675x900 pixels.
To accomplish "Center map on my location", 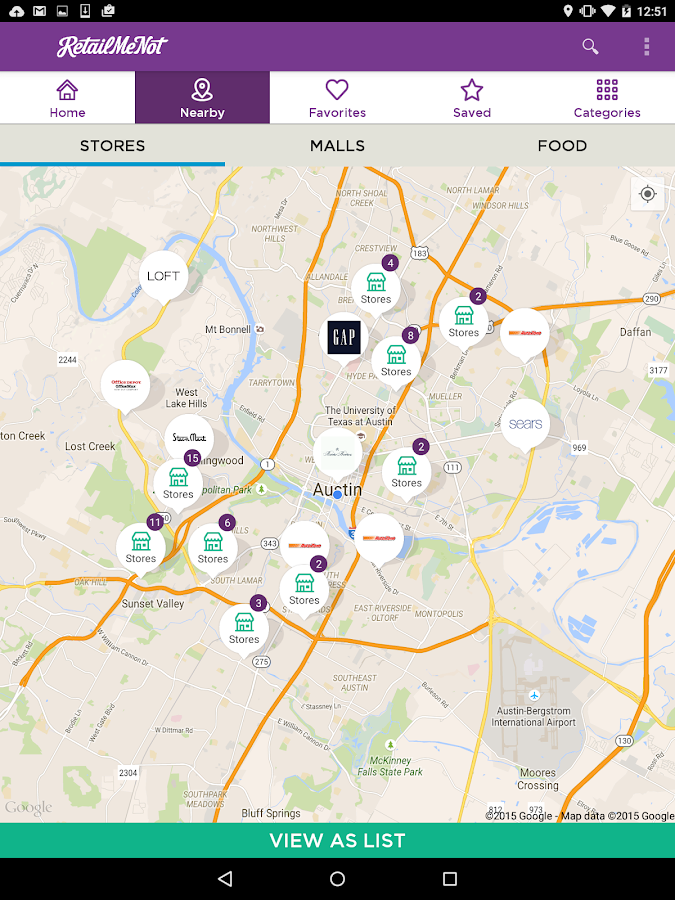I will (647, 194).
